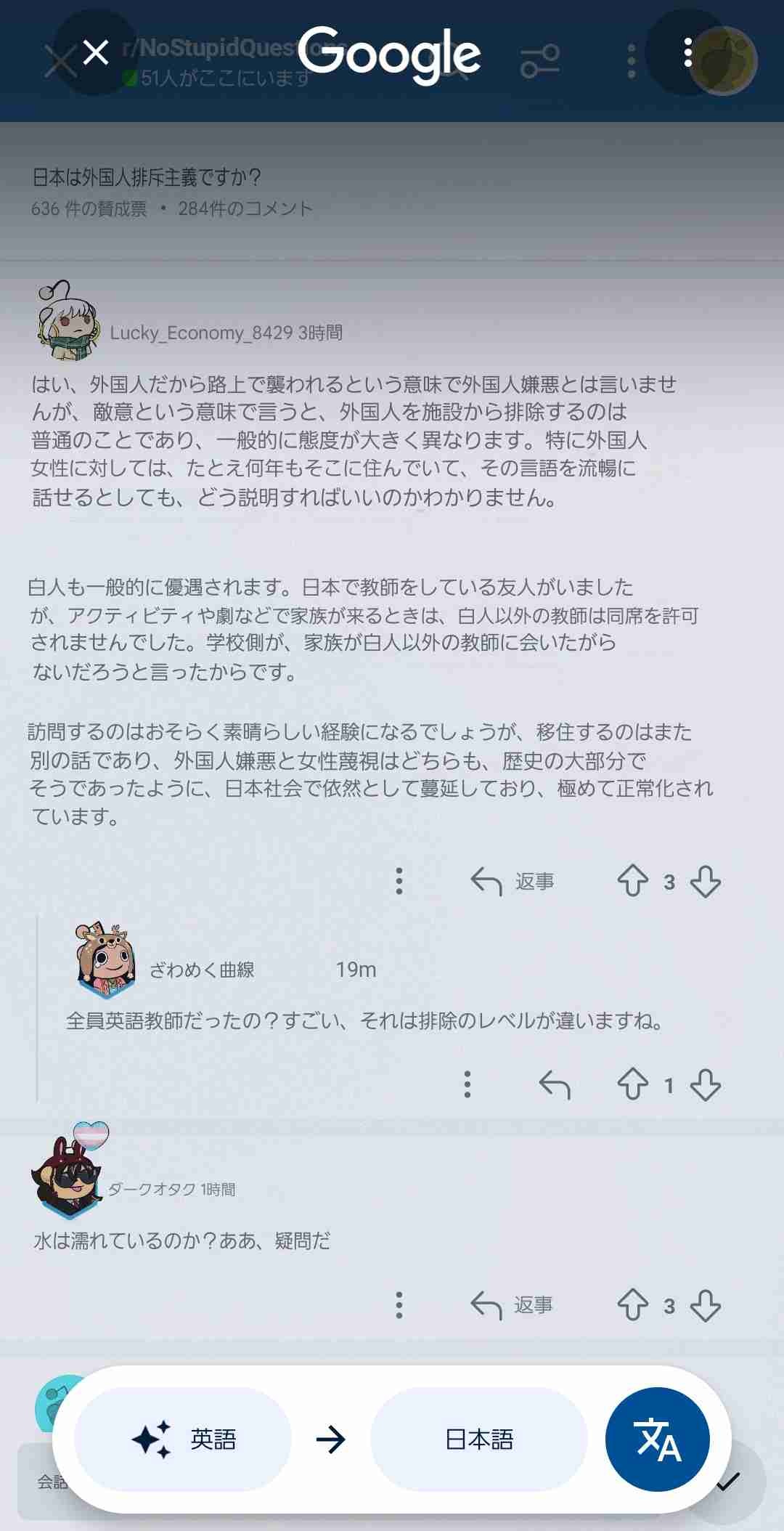Upvote Lucky_Economy_8429's comment

click(632, 882)
